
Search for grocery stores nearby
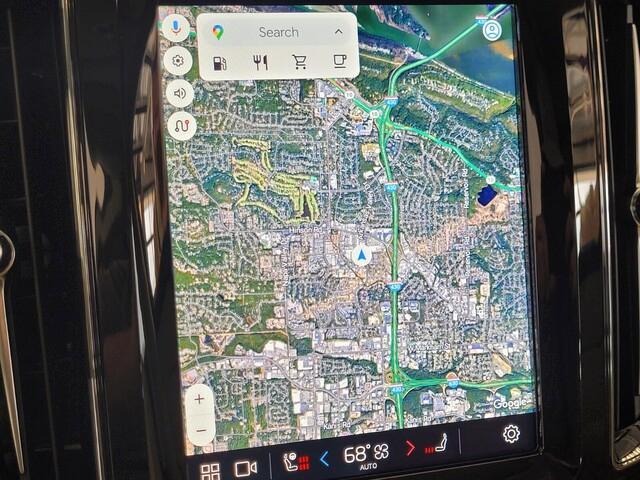299,63
